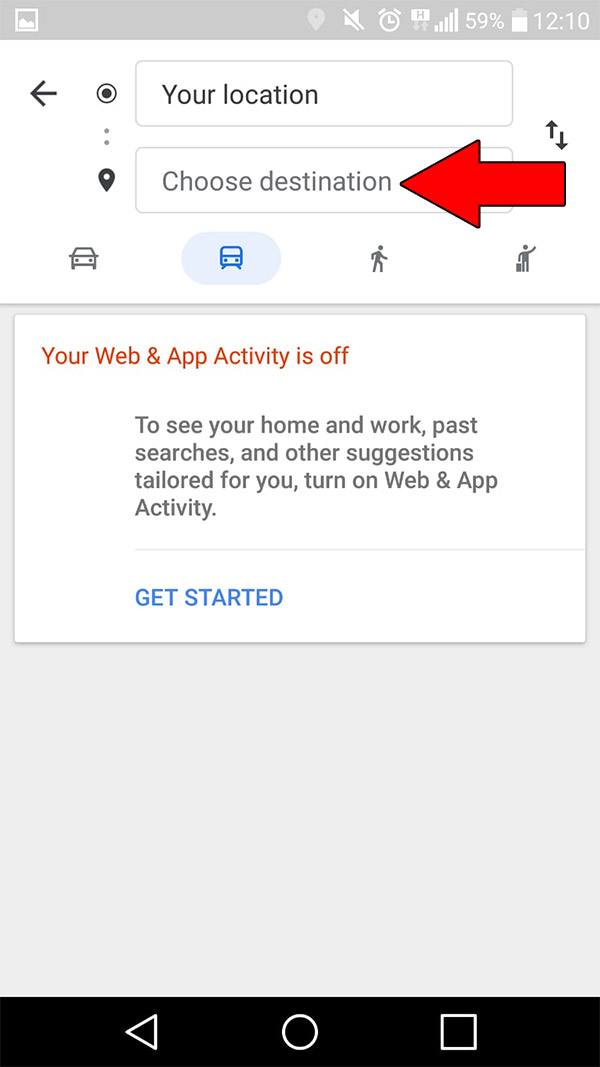Image resolution: width=600 pixels, height=1067 pixels.
Task: Switch to driving directions mode
Action: pos(83,259)
